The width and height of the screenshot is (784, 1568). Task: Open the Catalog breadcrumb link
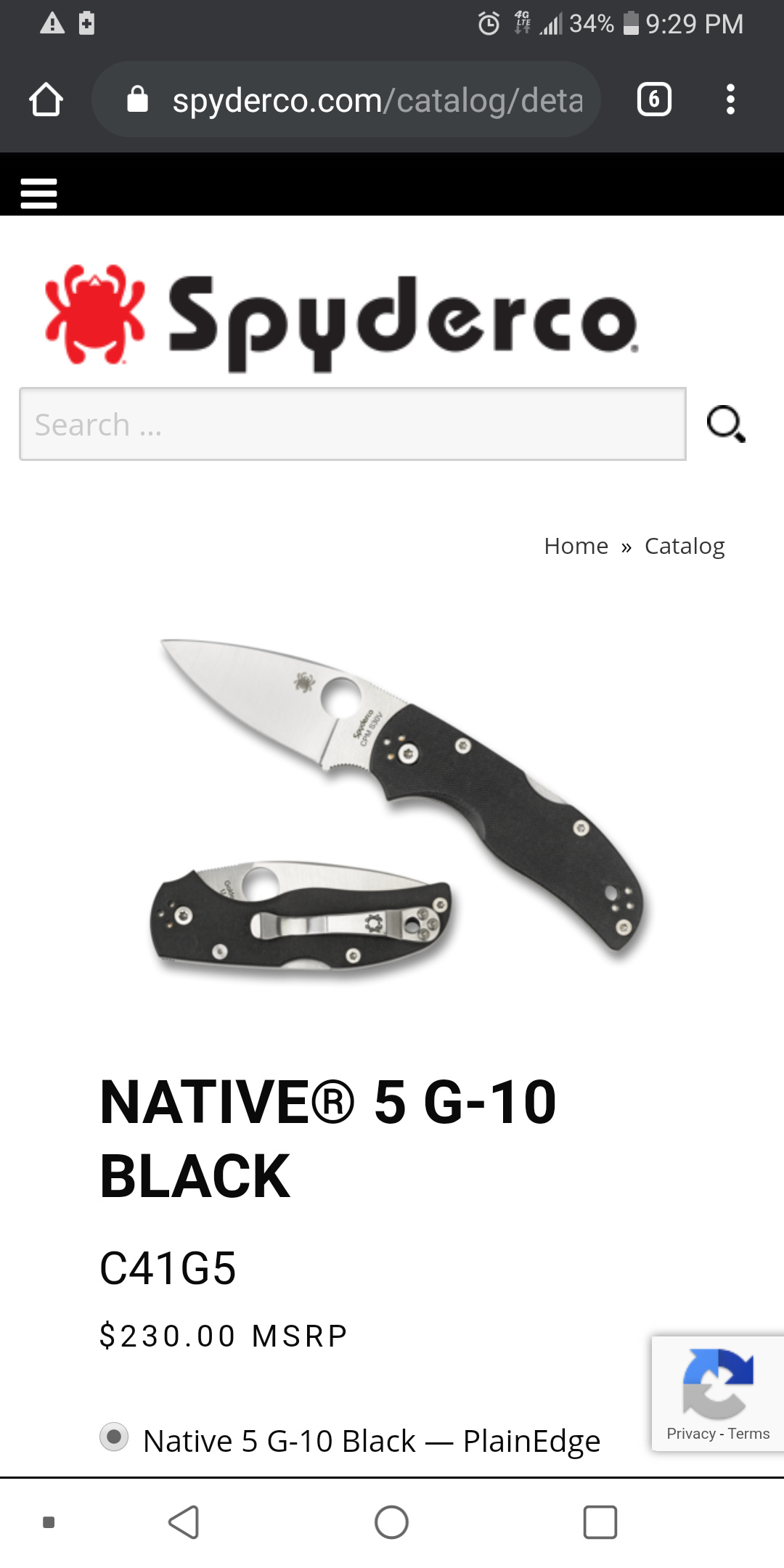point(685,546)
